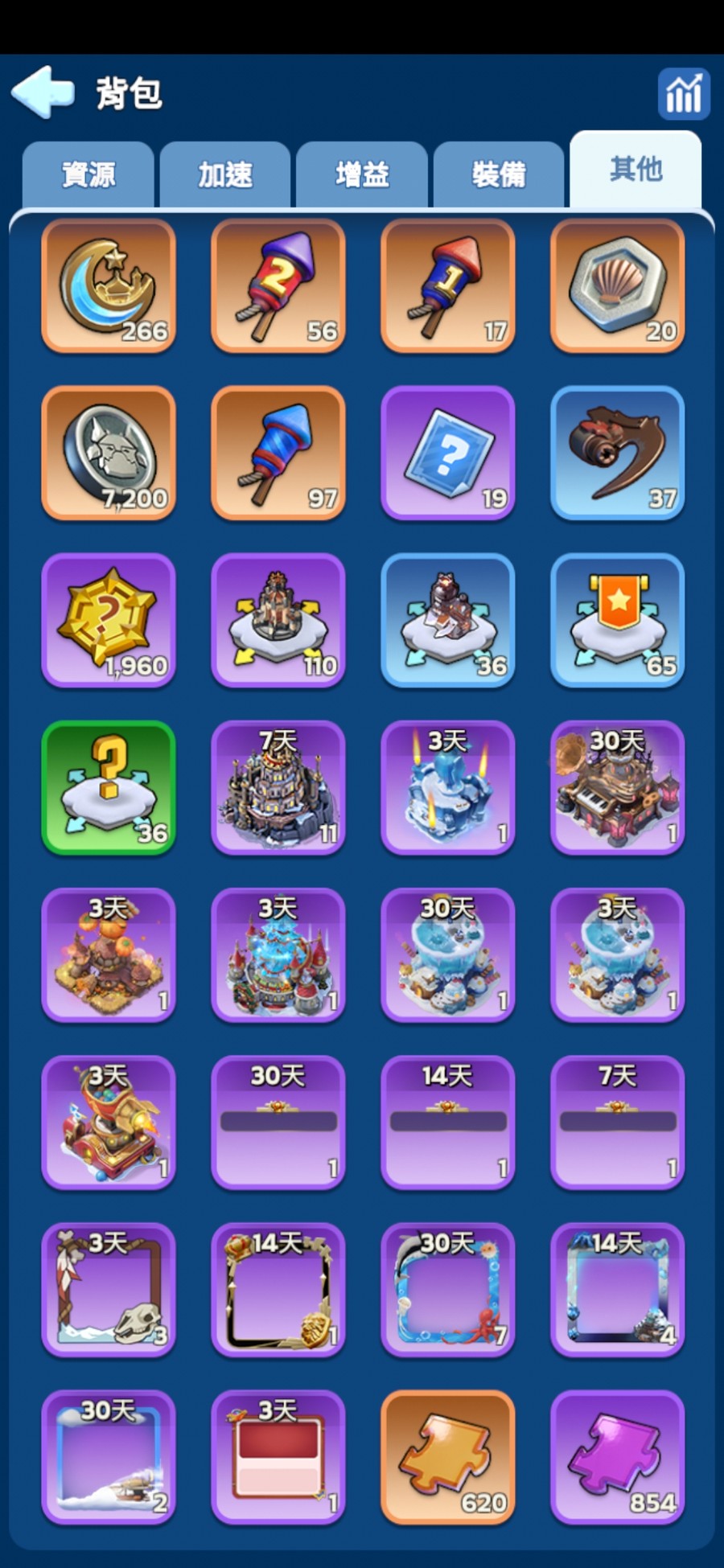
Task: Select the 裝備 tab
Action: coord(499,174)
